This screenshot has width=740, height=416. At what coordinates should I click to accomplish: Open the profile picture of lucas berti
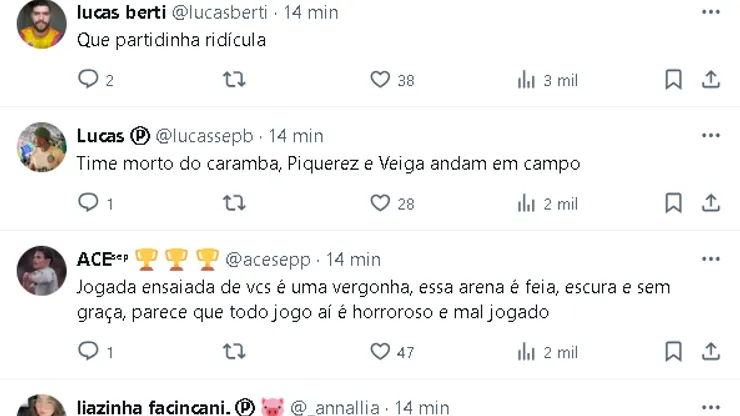41,24
